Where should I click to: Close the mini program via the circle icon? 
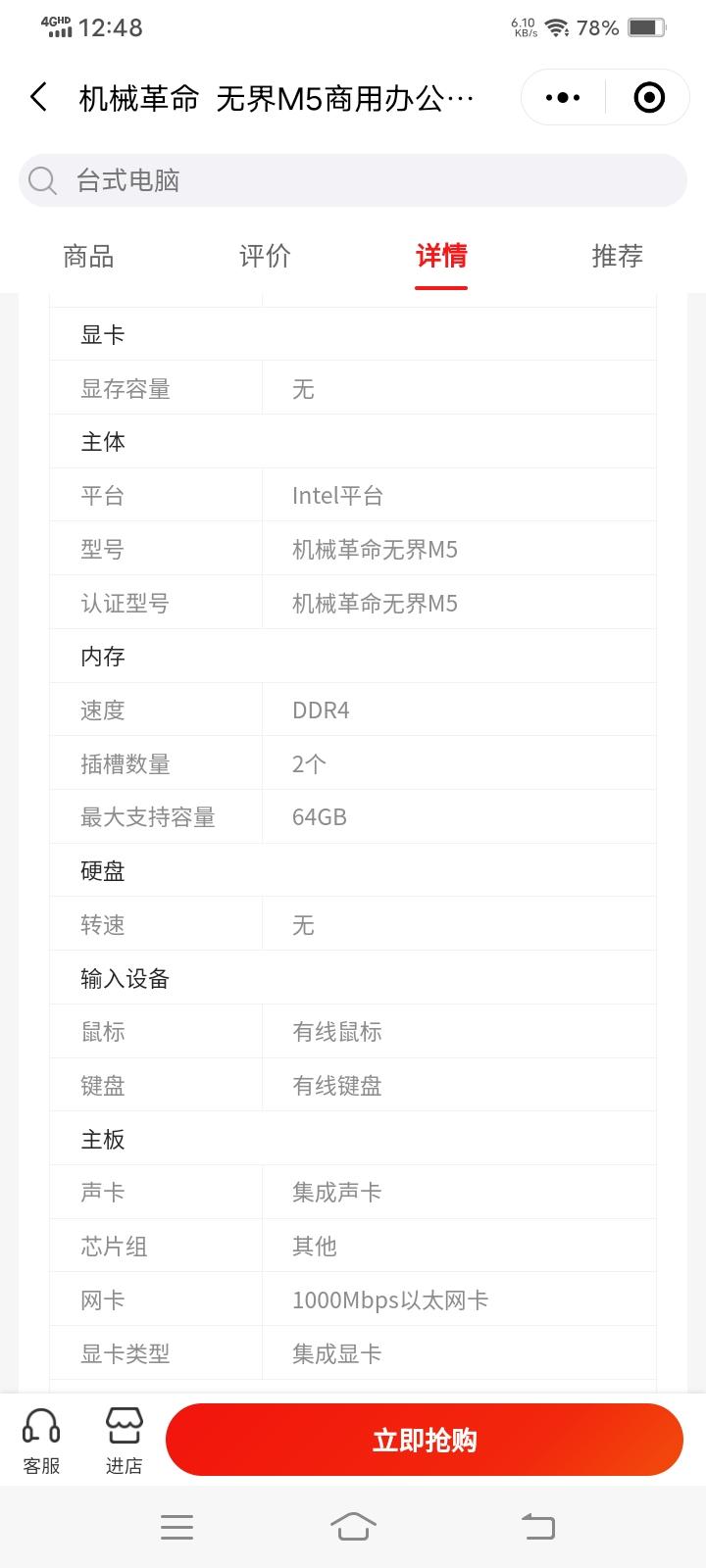coord(649,97)
